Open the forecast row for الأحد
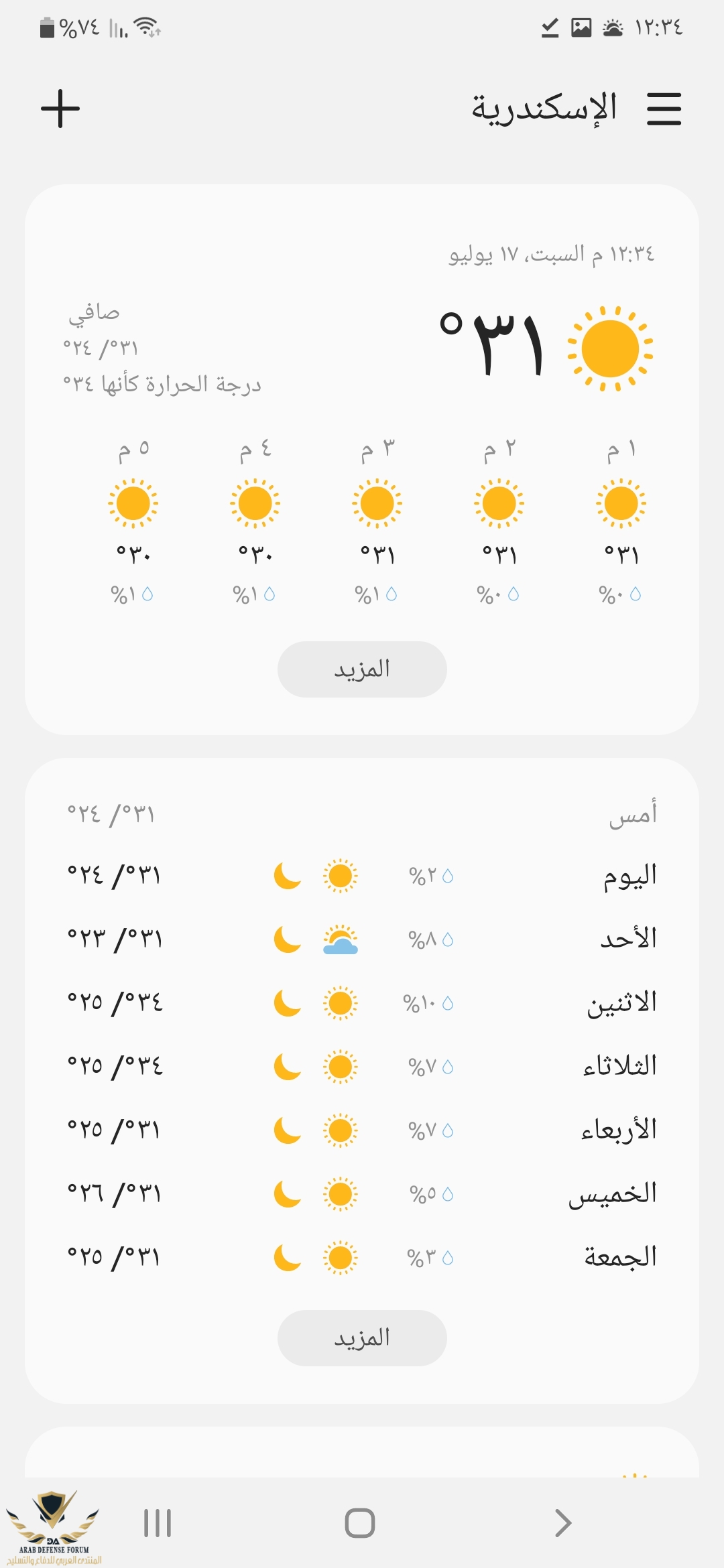 point(362,939)
